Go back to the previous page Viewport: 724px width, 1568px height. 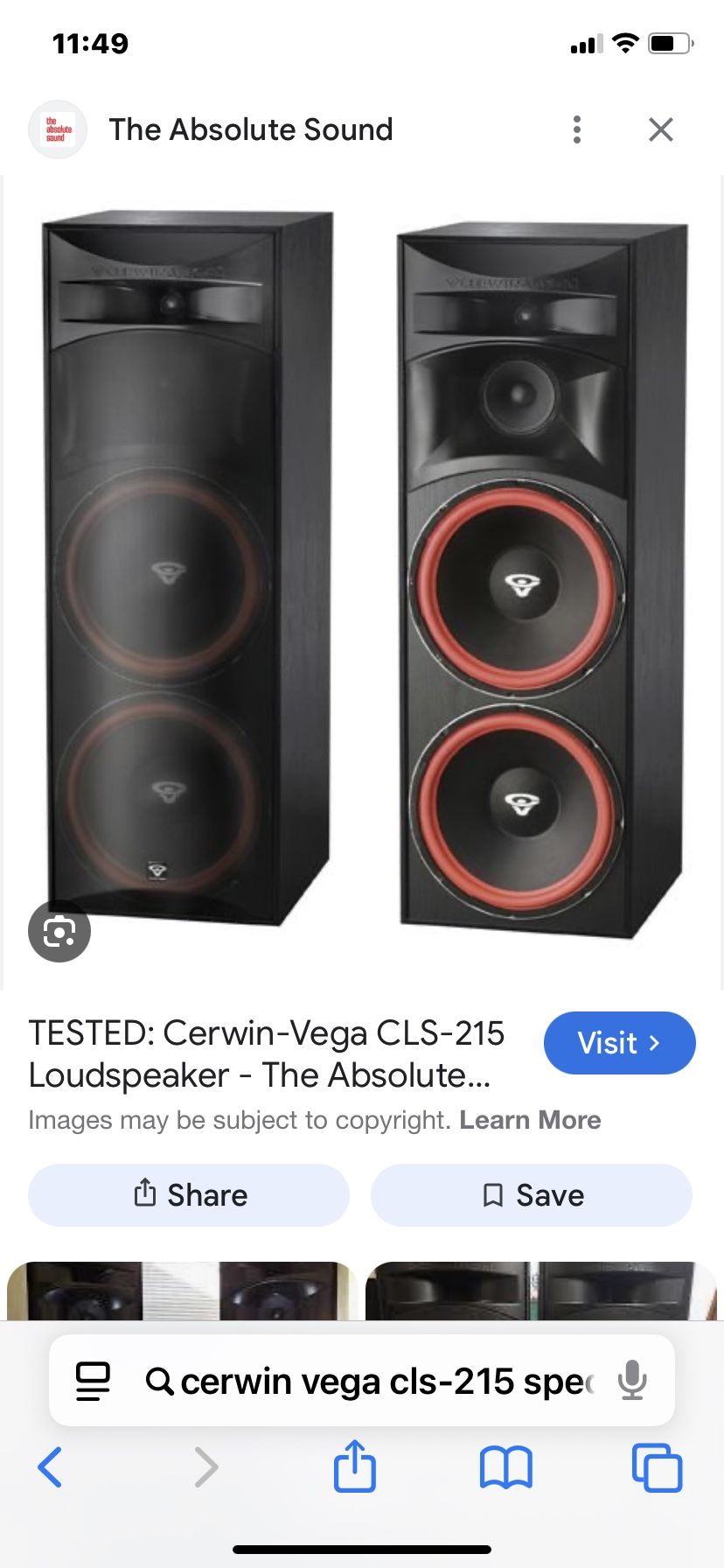click(x=50, y=1467)
